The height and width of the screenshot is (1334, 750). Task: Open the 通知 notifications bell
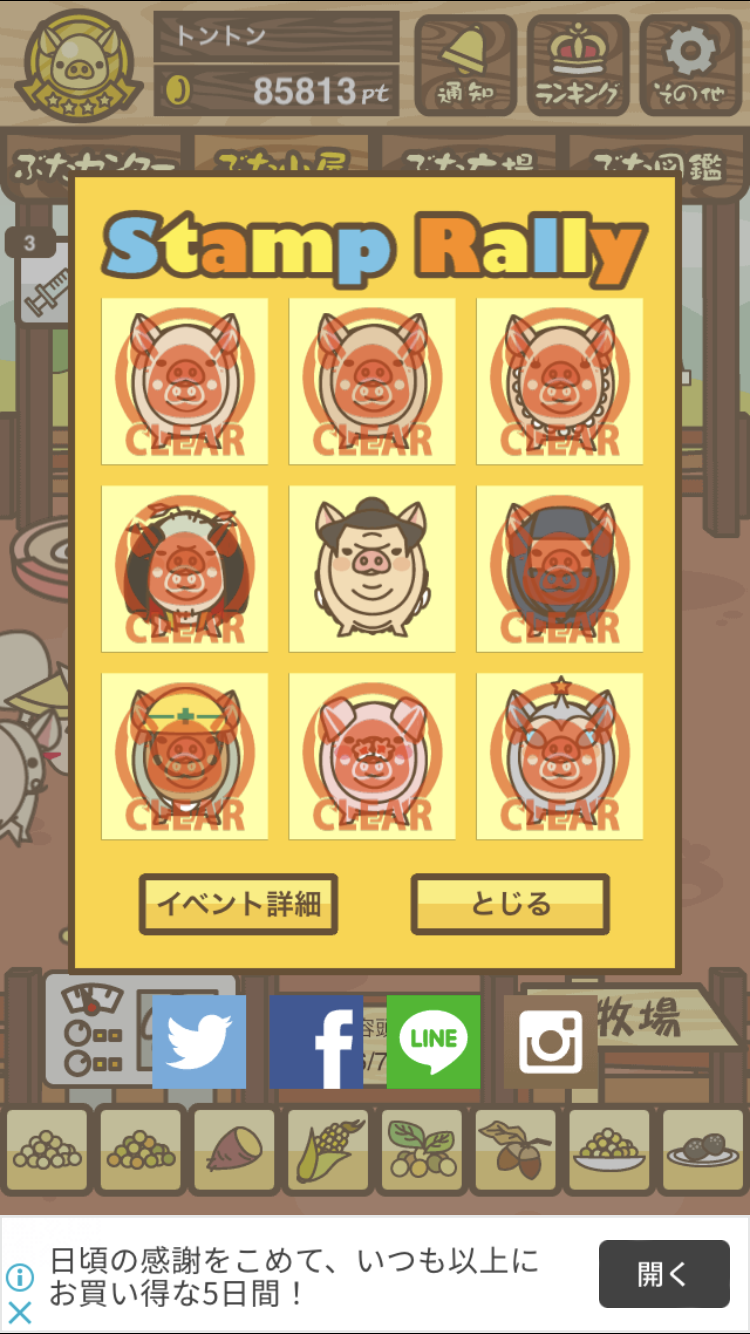pyautogui.click(x=465, y=65)
